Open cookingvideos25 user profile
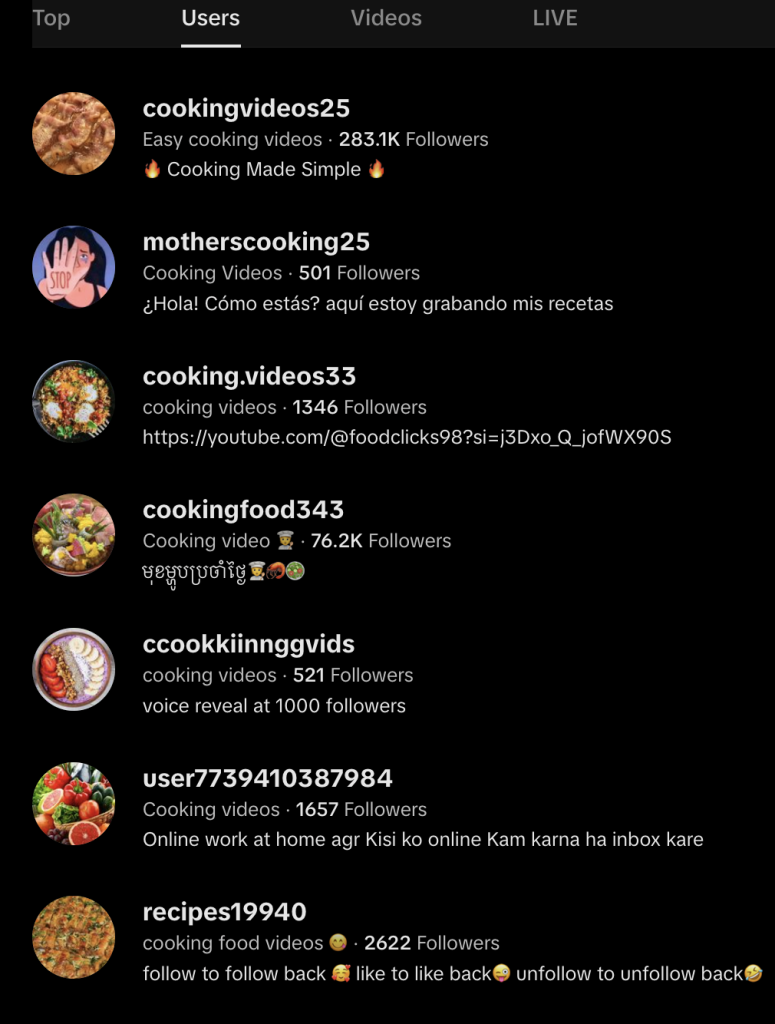This screenshot has height=1024, width=775. pyautogui.click(x=246, y=108)
